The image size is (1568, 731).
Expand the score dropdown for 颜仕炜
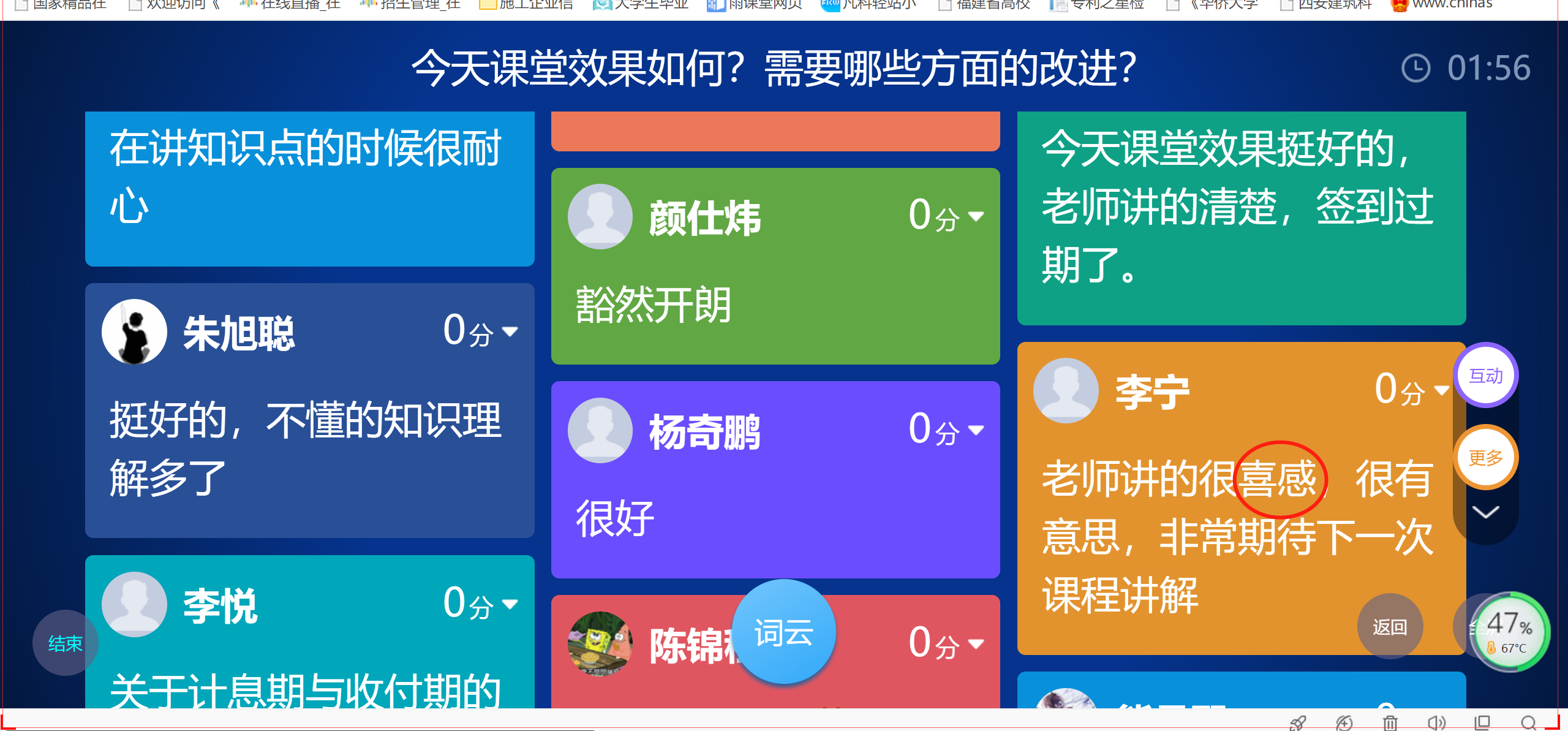pyautogui.click(x=976, y=216)
